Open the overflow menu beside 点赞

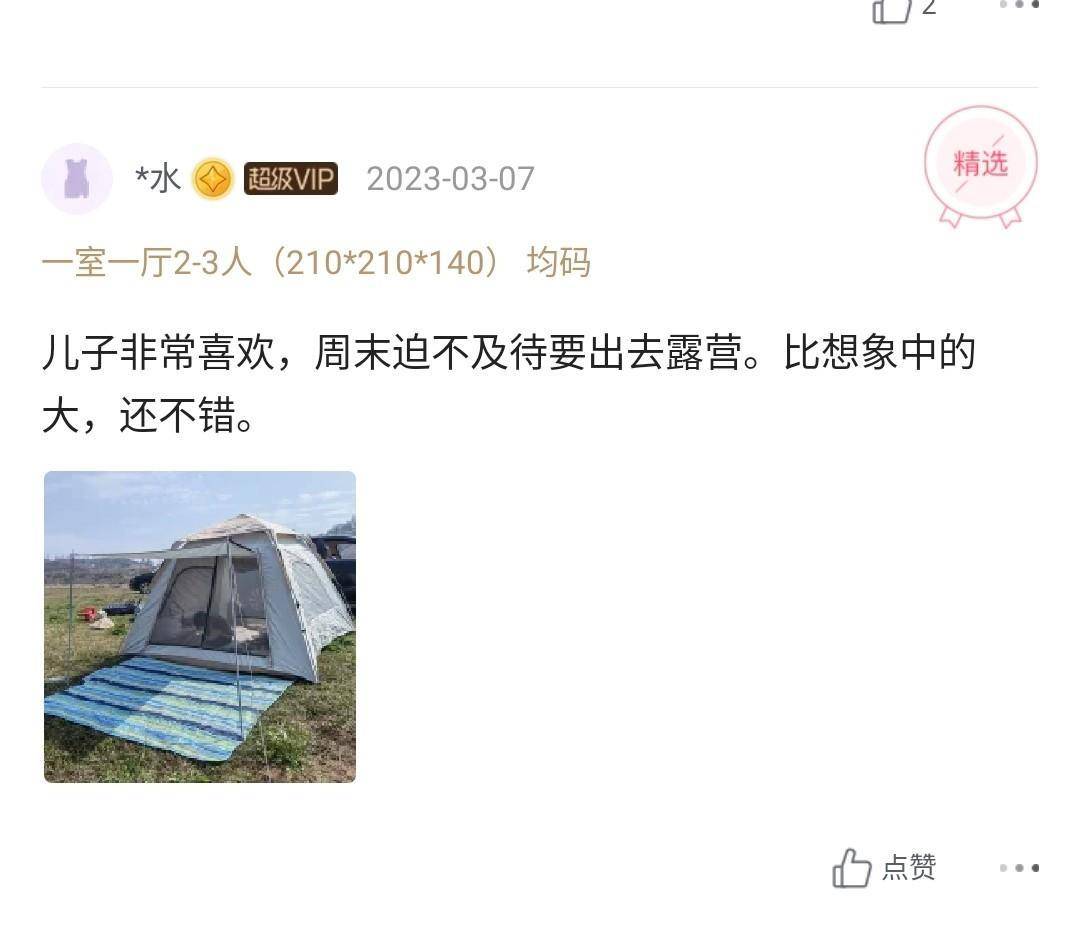(x=1018, y=868)
